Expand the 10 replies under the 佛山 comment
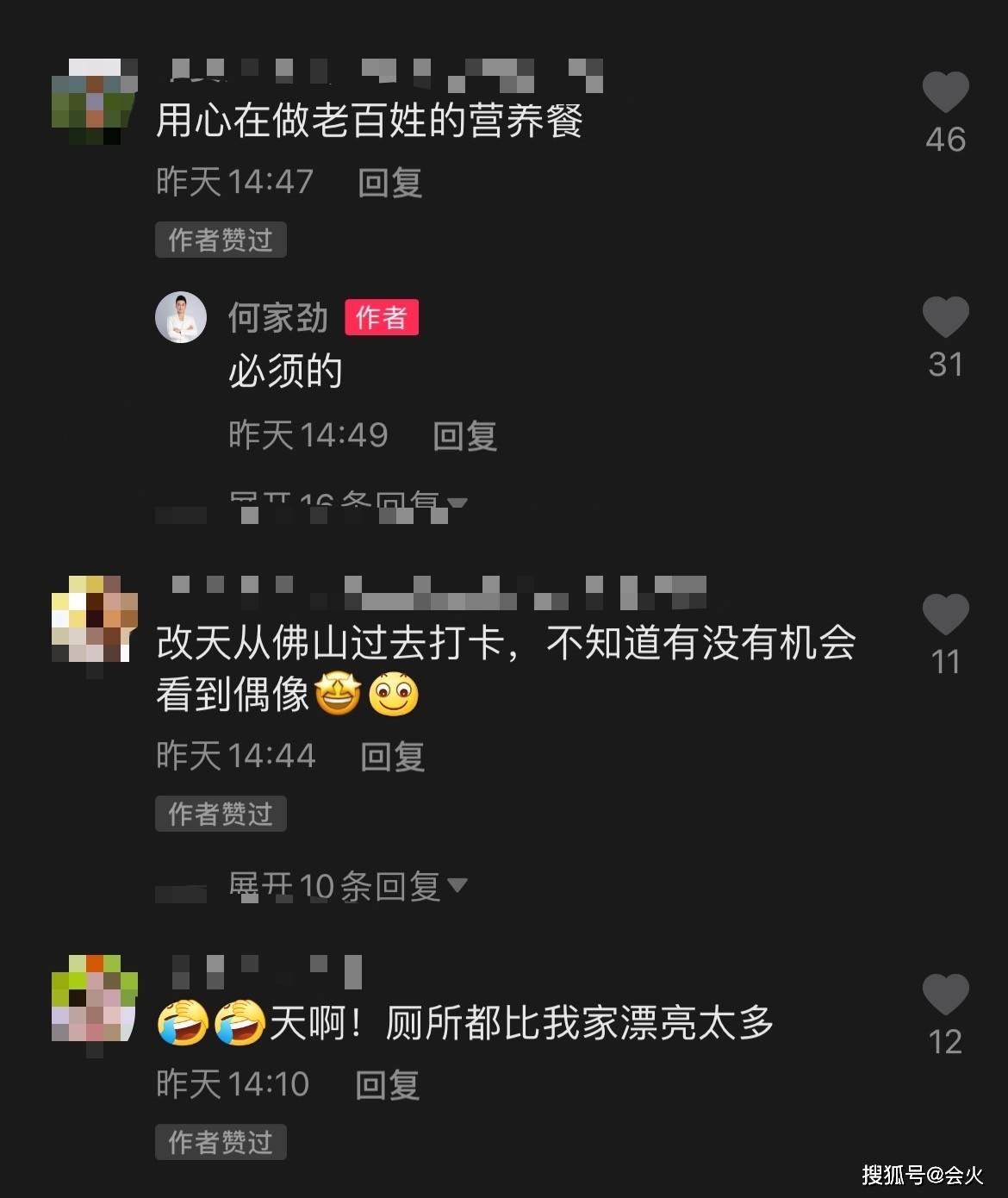This screenshot has width=1008, height=1198. coord(347,886)
